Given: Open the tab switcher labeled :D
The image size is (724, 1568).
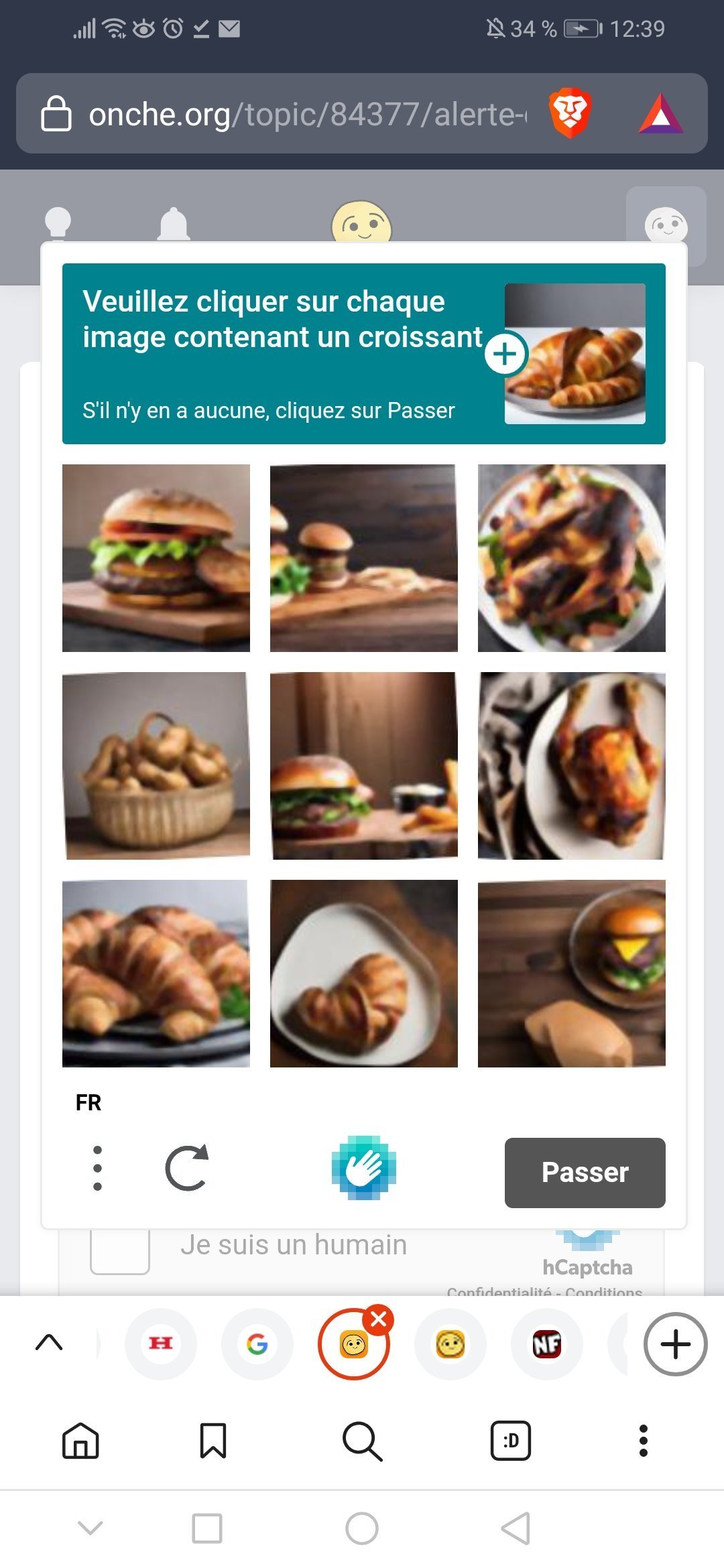Looking at the screenshot, I should 511,1440.
